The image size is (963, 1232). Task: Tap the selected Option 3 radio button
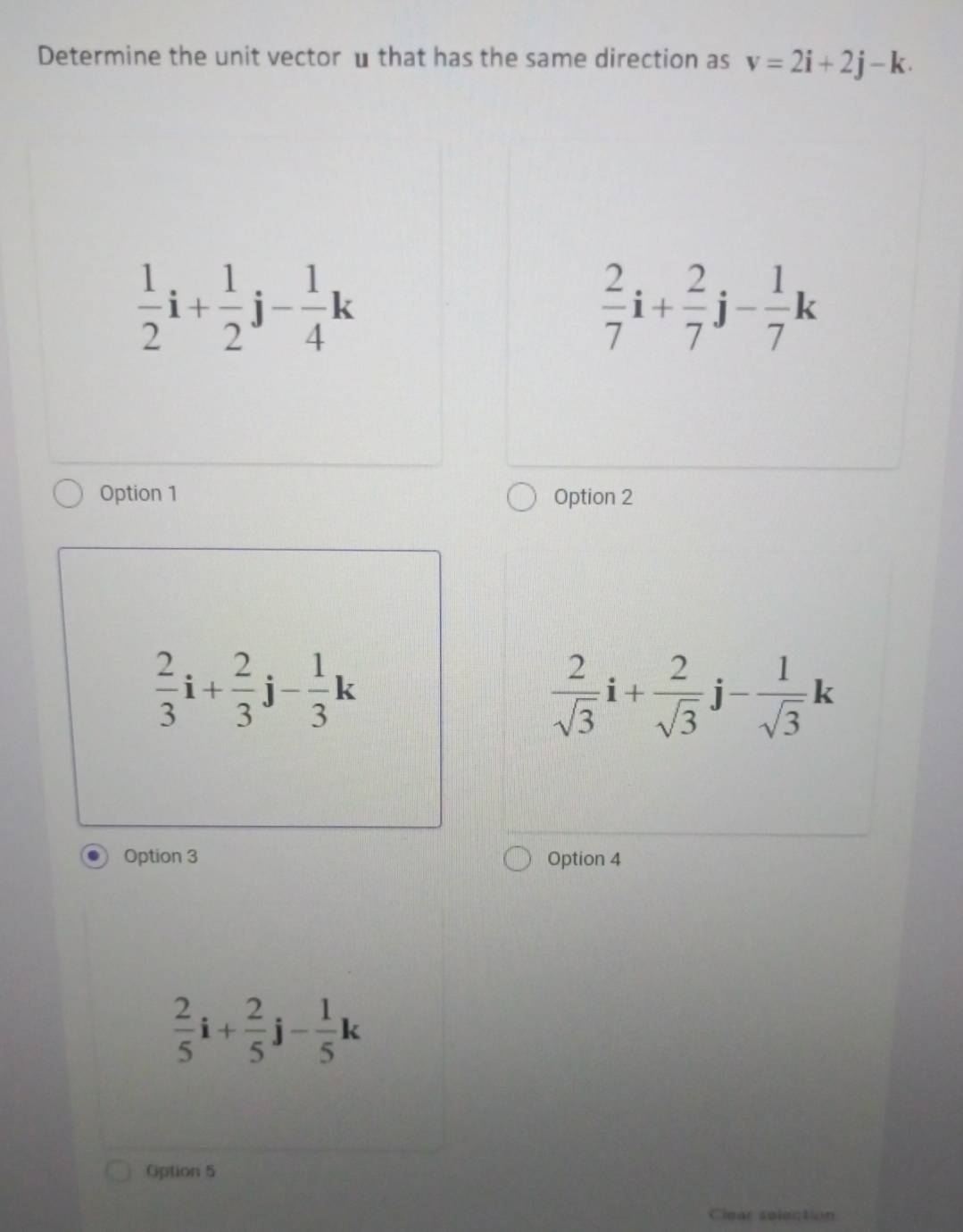[x=94, y=856]
